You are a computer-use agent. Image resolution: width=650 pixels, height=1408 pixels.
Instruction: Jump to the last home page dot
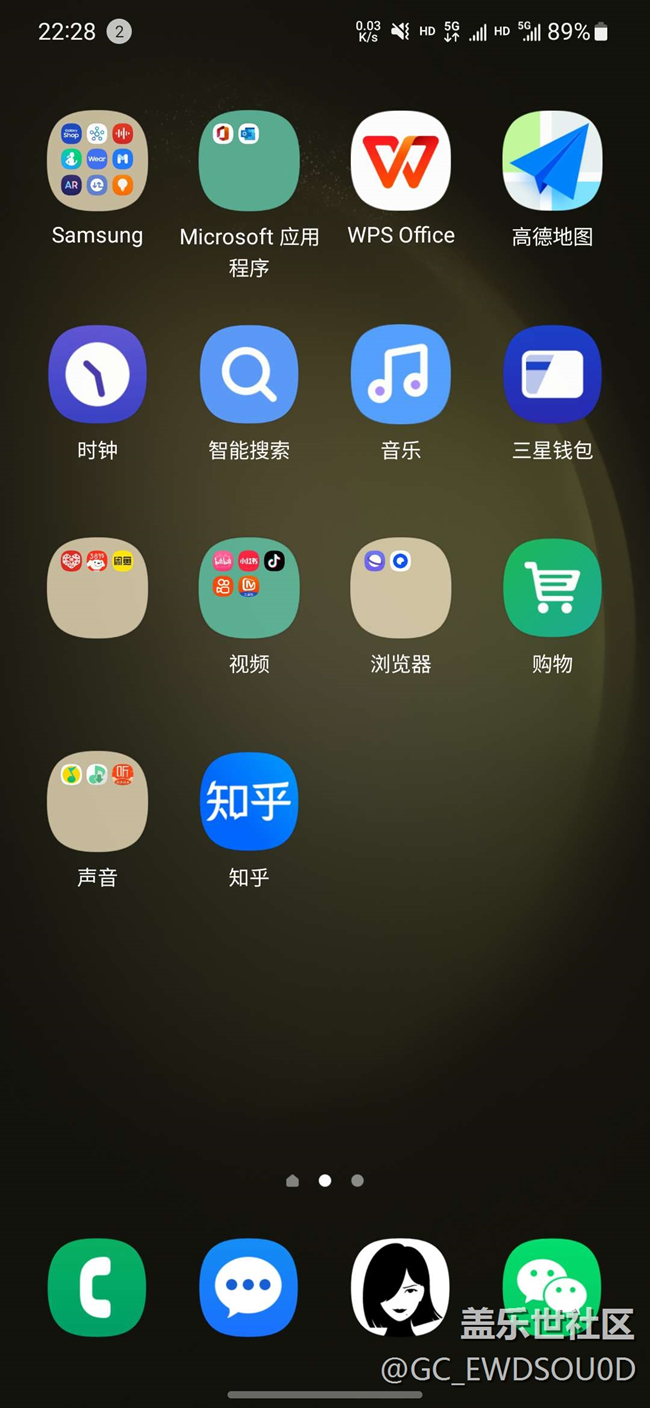(357, 1181)
